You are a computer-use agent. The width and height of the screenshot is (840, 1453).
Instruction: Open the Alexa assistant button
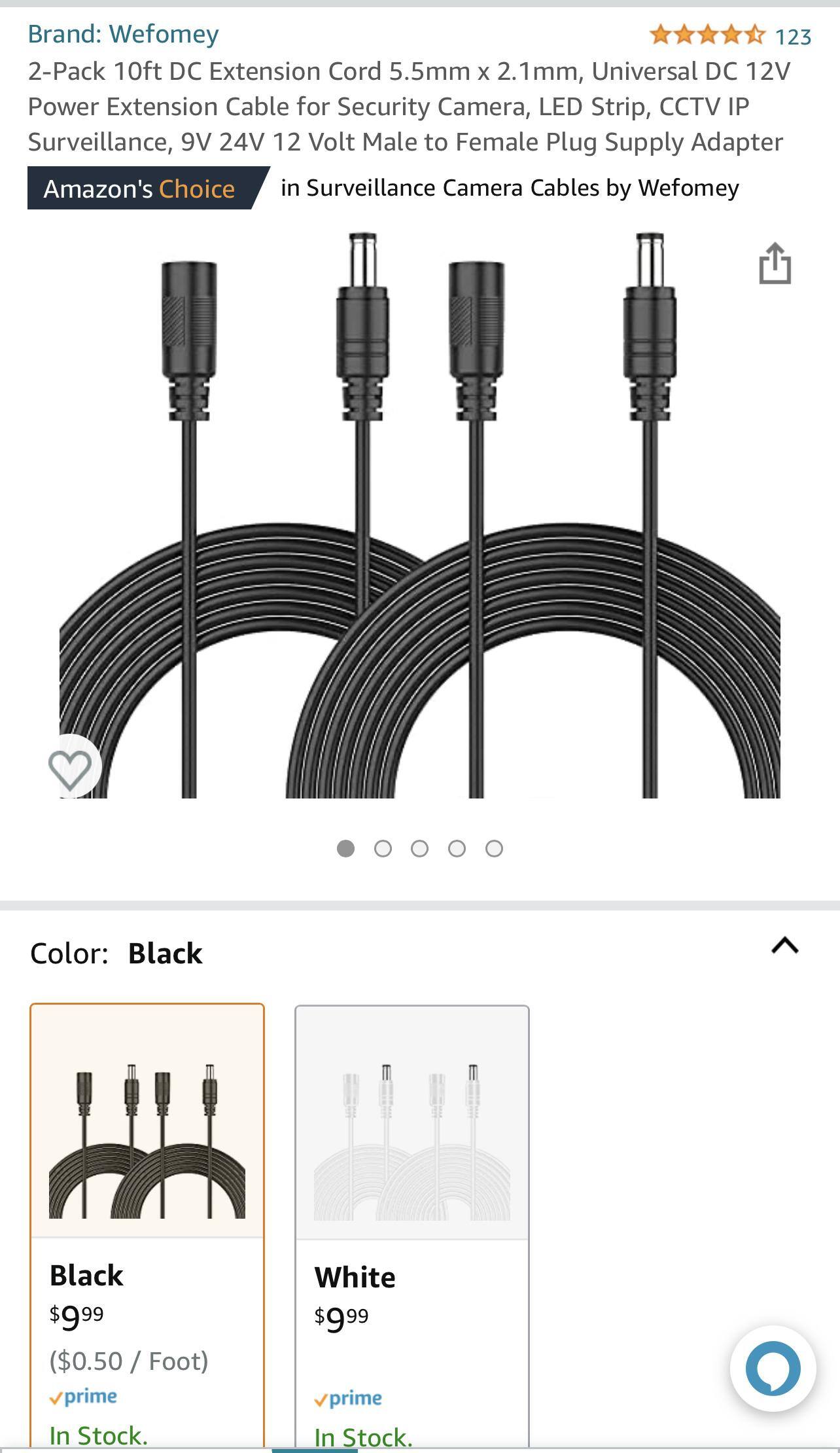(773, 1368)
